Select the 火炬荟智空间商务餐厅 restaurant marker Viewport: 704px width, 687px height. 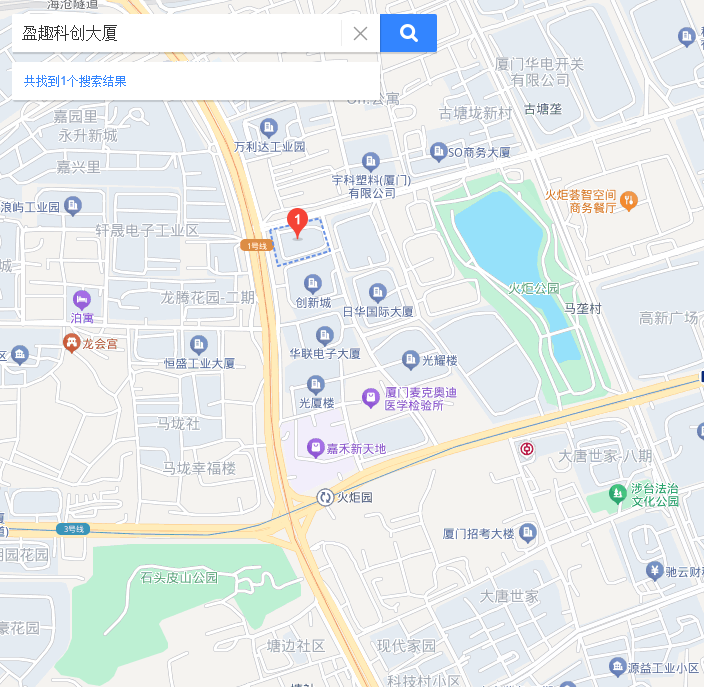[x=629, y=201]
